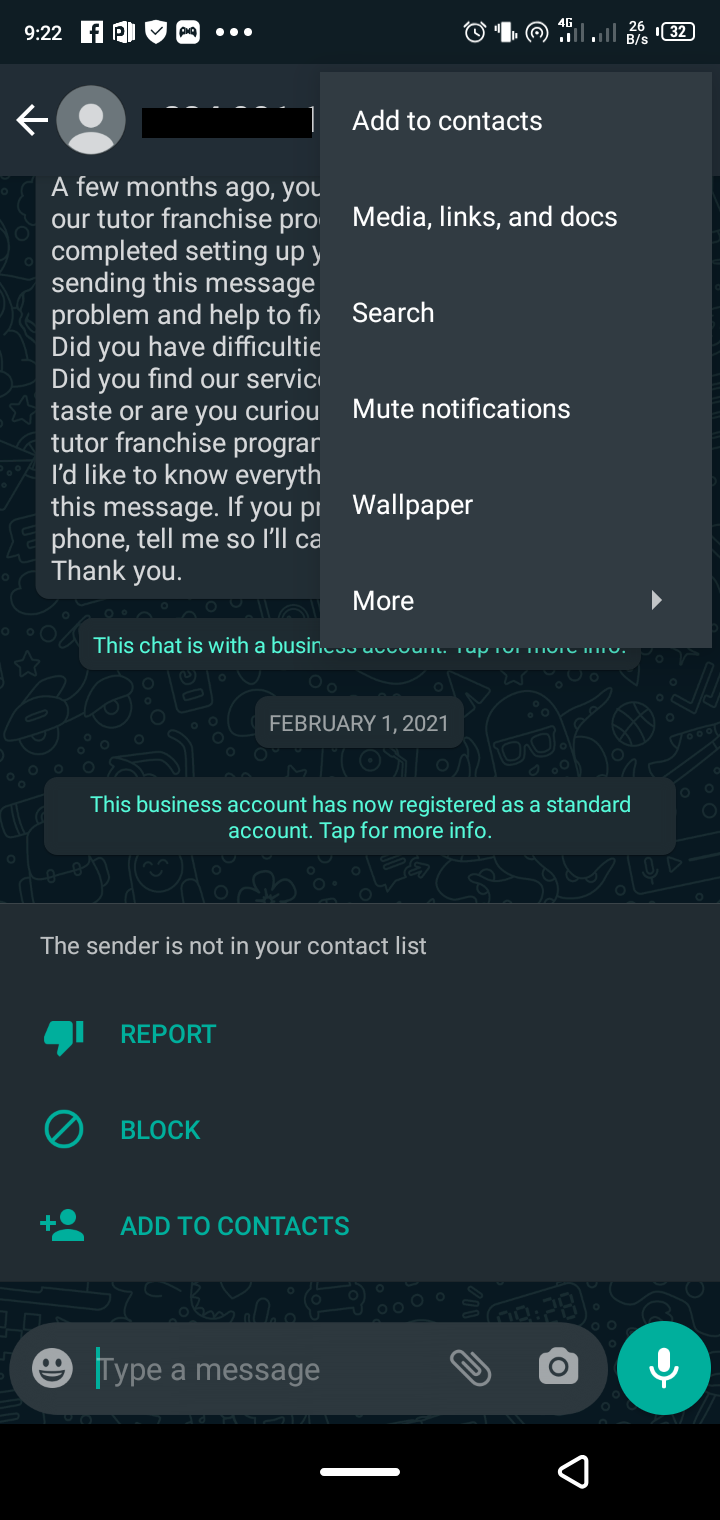Block this unknown sender

(x=160, y=1129)
